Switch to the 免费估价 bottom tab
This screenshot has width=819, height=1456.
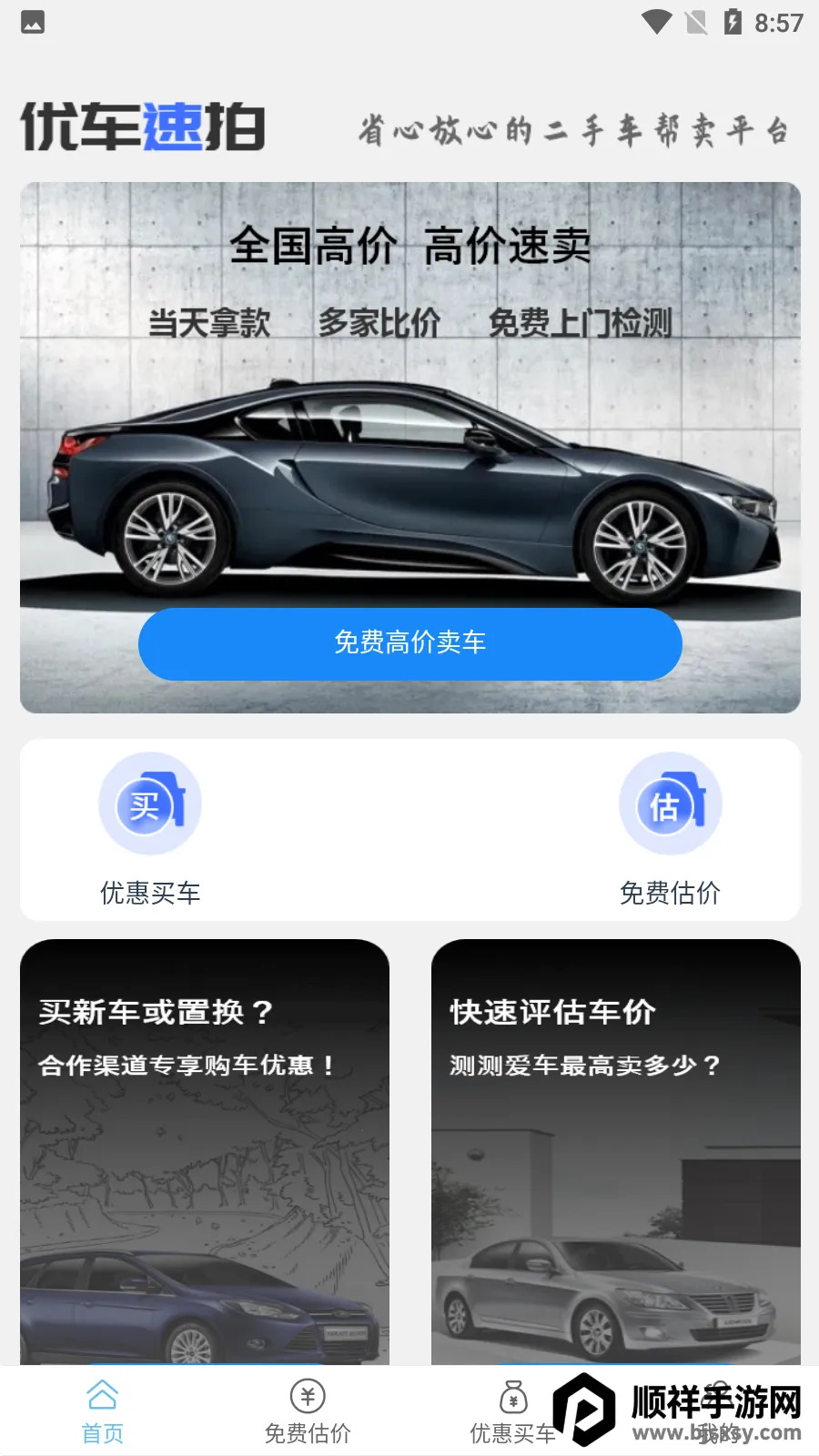308,1411
